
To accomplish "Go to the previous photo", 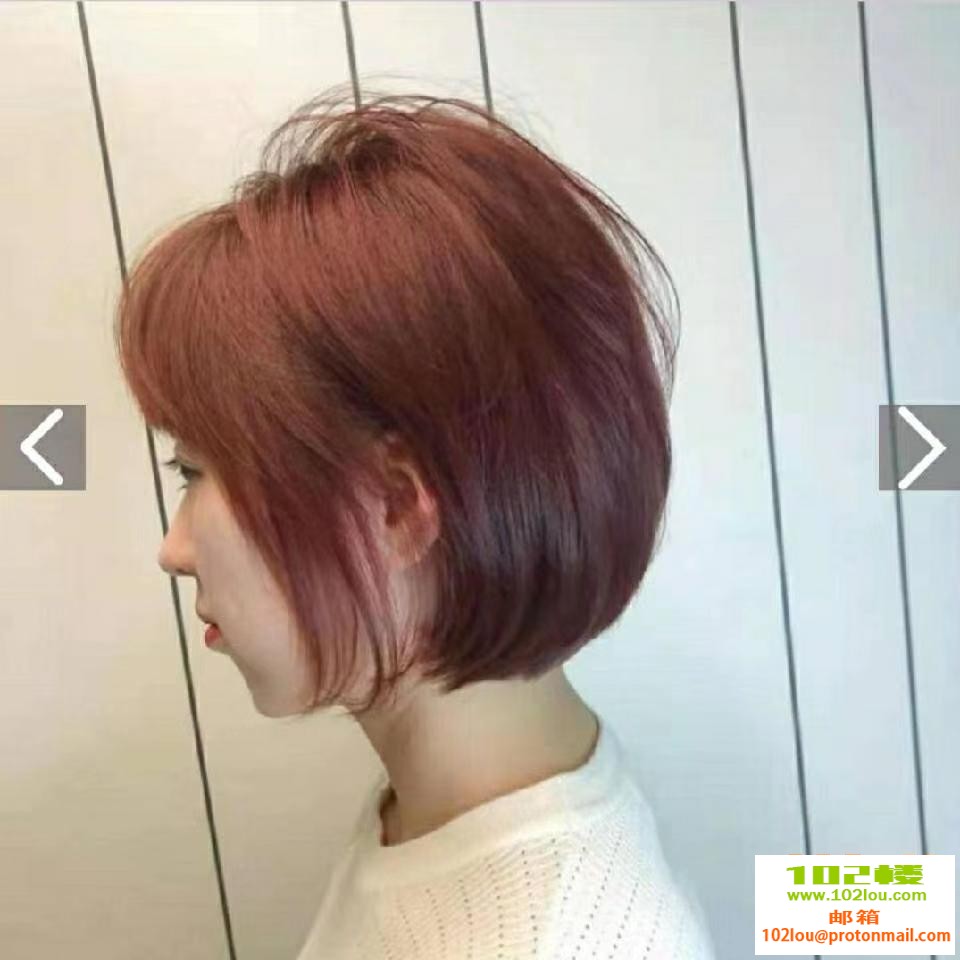I will pos(42,447).
